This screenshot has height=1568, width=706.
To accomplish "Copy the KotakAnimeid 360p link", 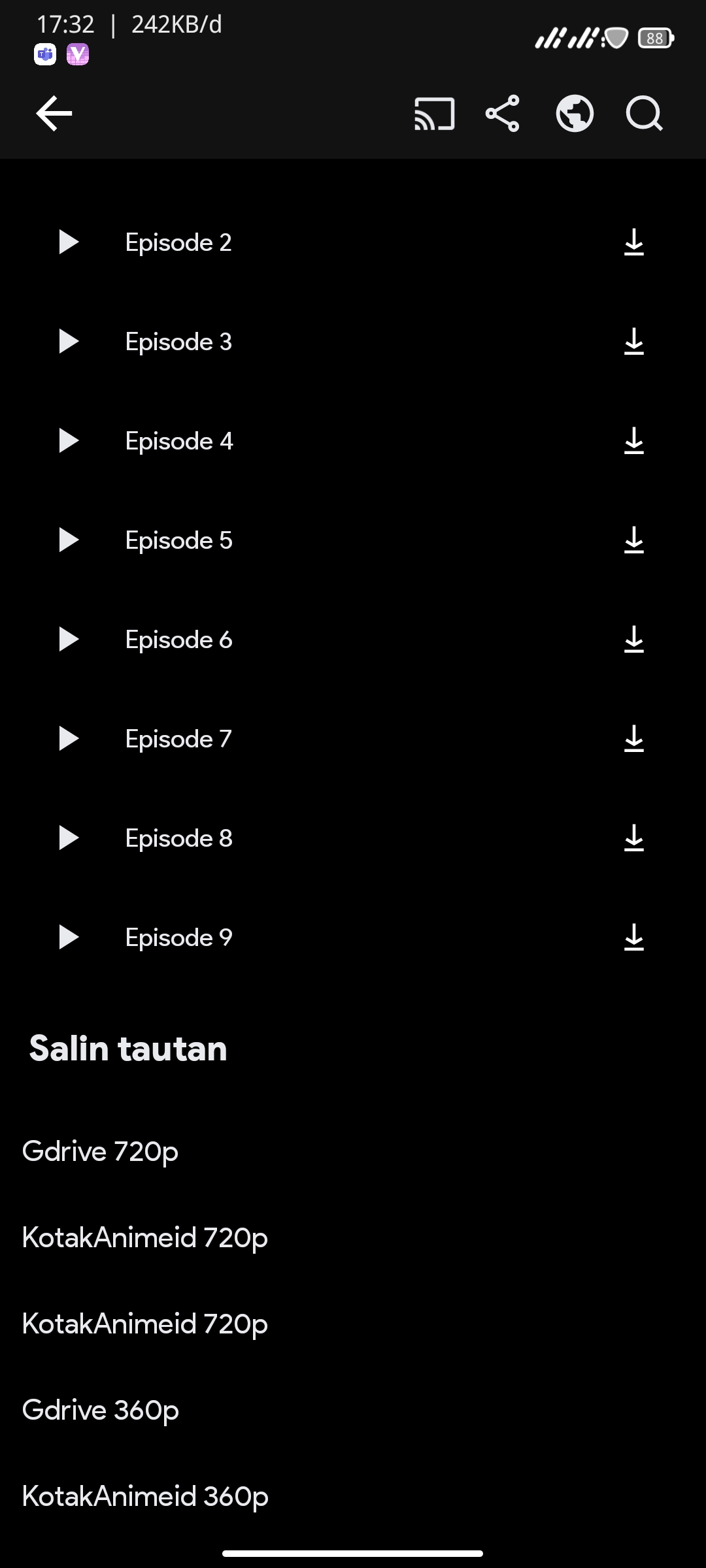I will (145, 1496).
